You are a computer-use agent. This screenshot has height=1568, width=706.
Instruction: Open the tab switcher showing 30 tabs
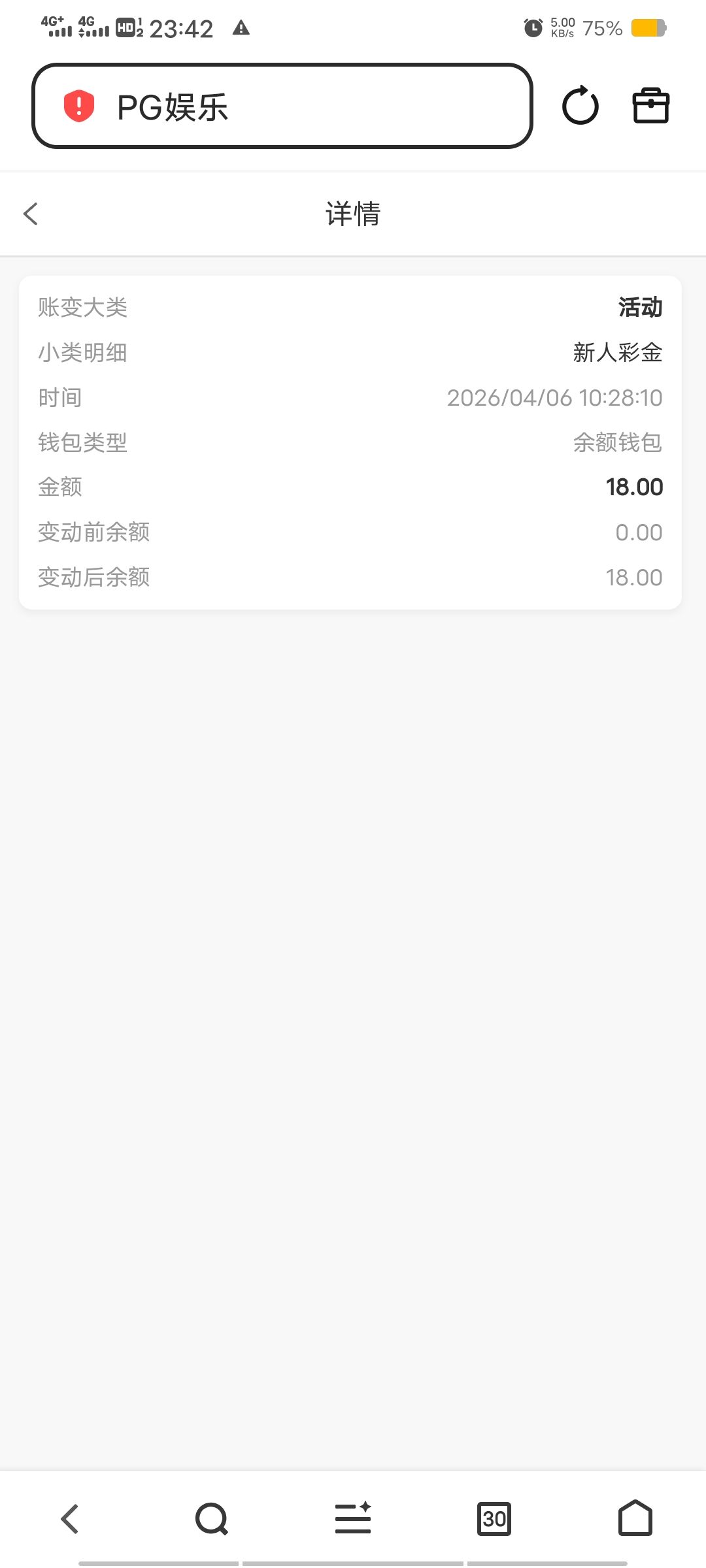(x=494, y=1519)
